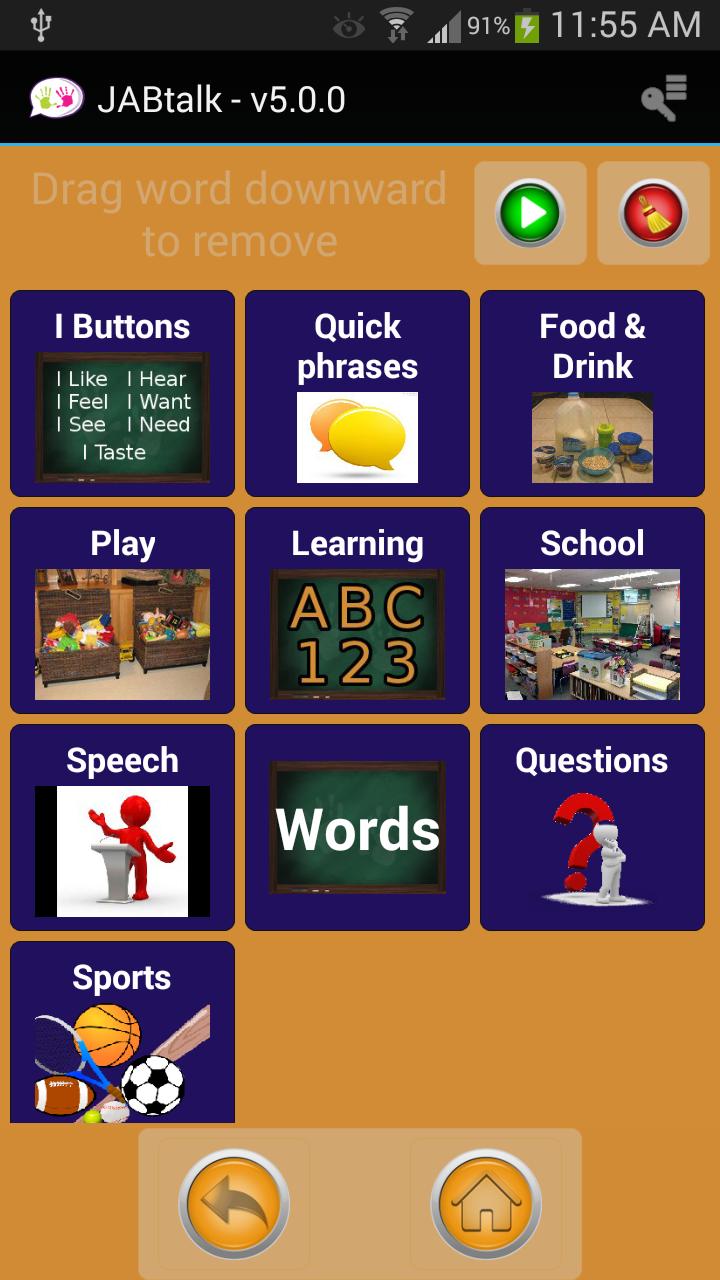Select the Questions category

pyautogui.click(x=592, y=827)
